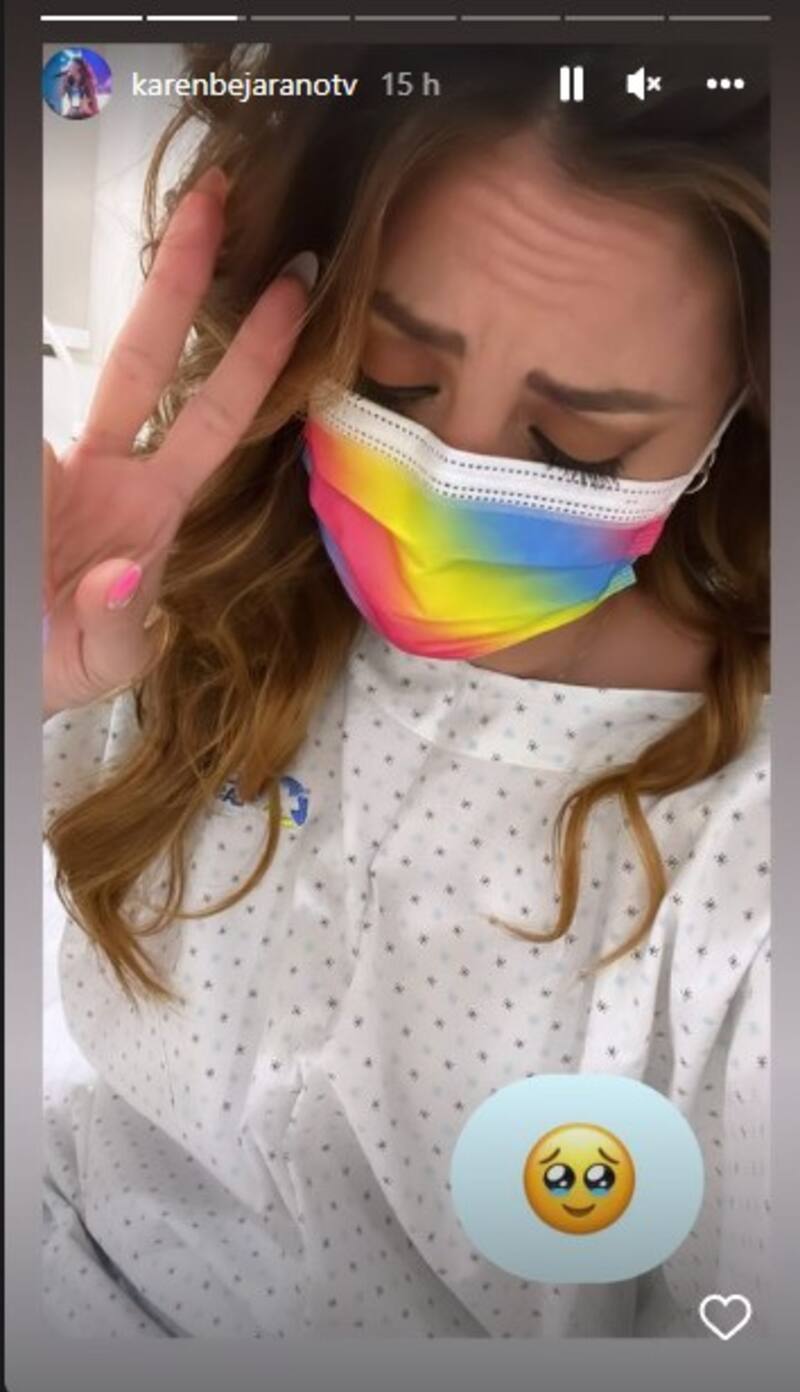Like this story with the heart
This screenshot has height=1392, width=800.
(x=725, y=1316)
